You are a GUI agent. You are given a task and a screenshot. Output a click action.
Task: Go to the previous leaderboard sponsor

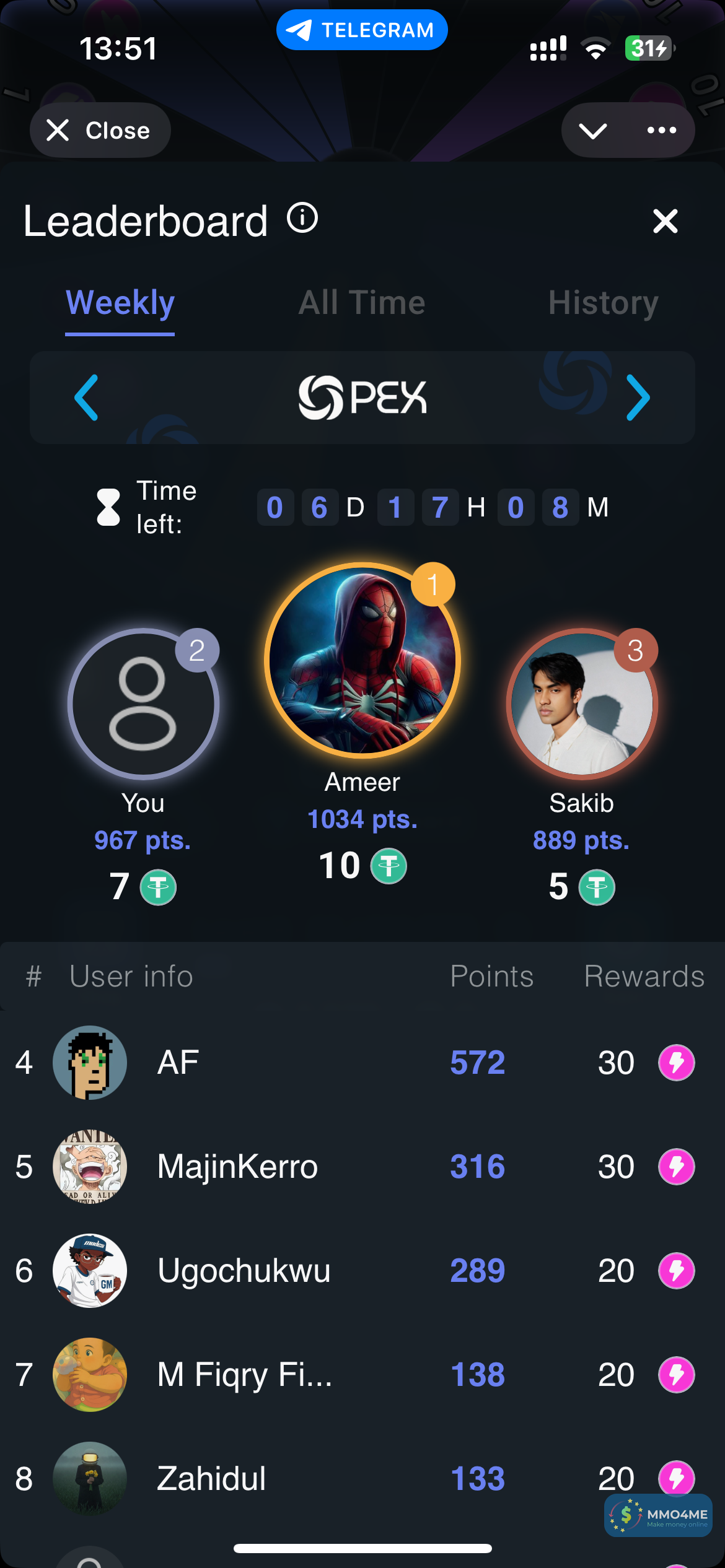tap(86, 398)
